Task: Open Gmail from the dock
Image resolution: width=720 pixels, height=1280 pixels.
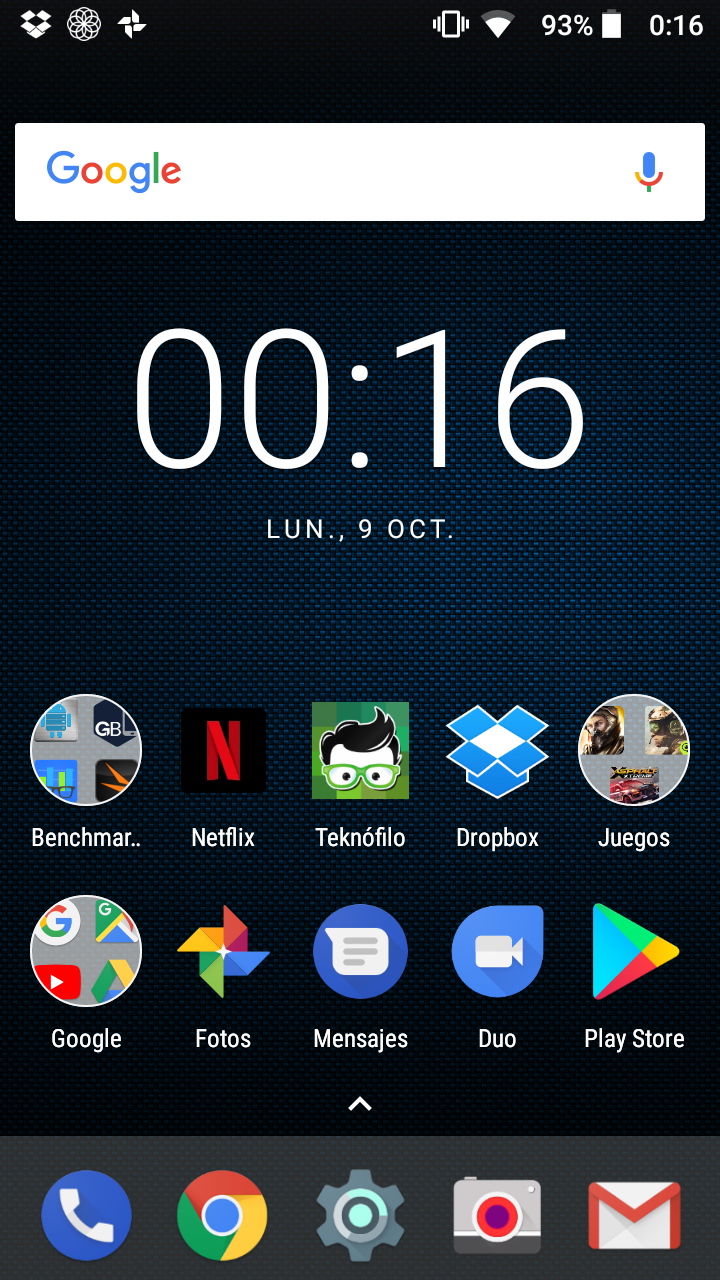Action: 634,1215
